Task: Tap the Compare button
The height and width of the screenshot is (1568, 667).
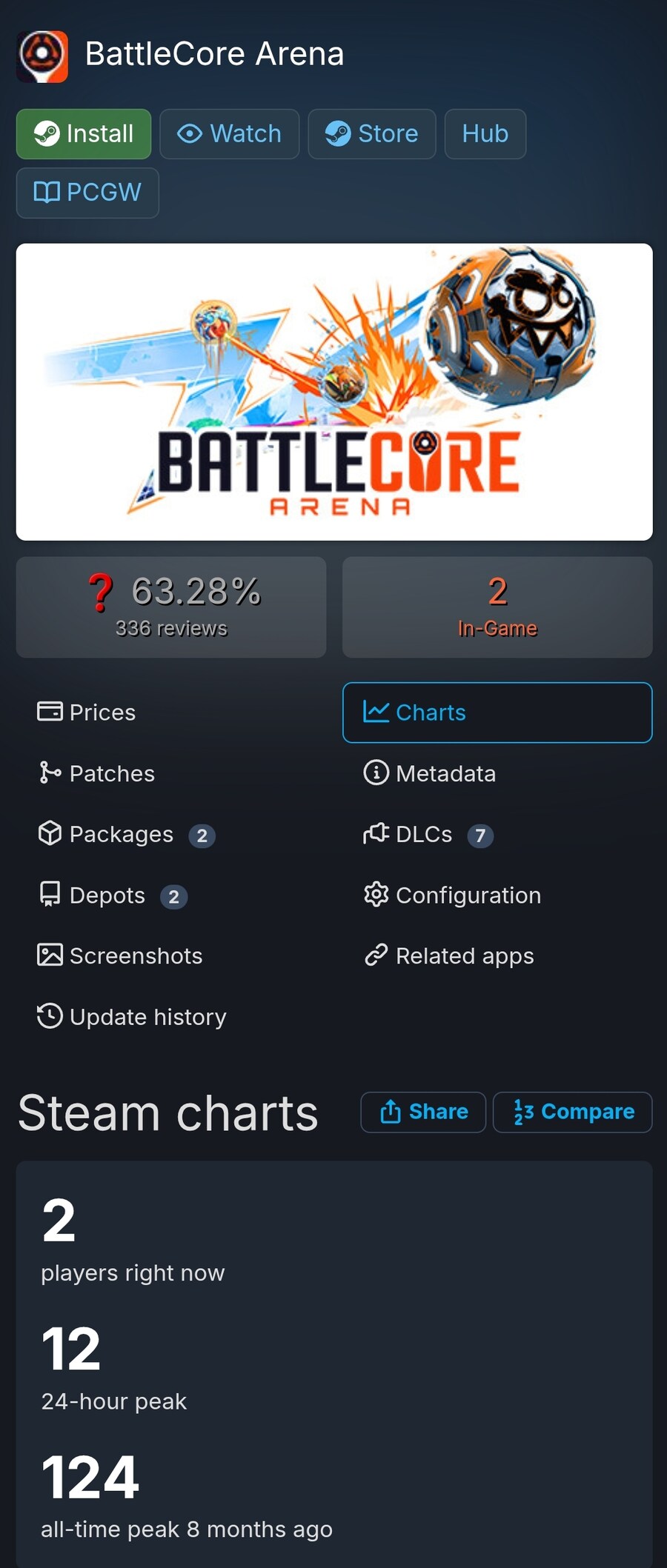Action: tap(573, 1112)
